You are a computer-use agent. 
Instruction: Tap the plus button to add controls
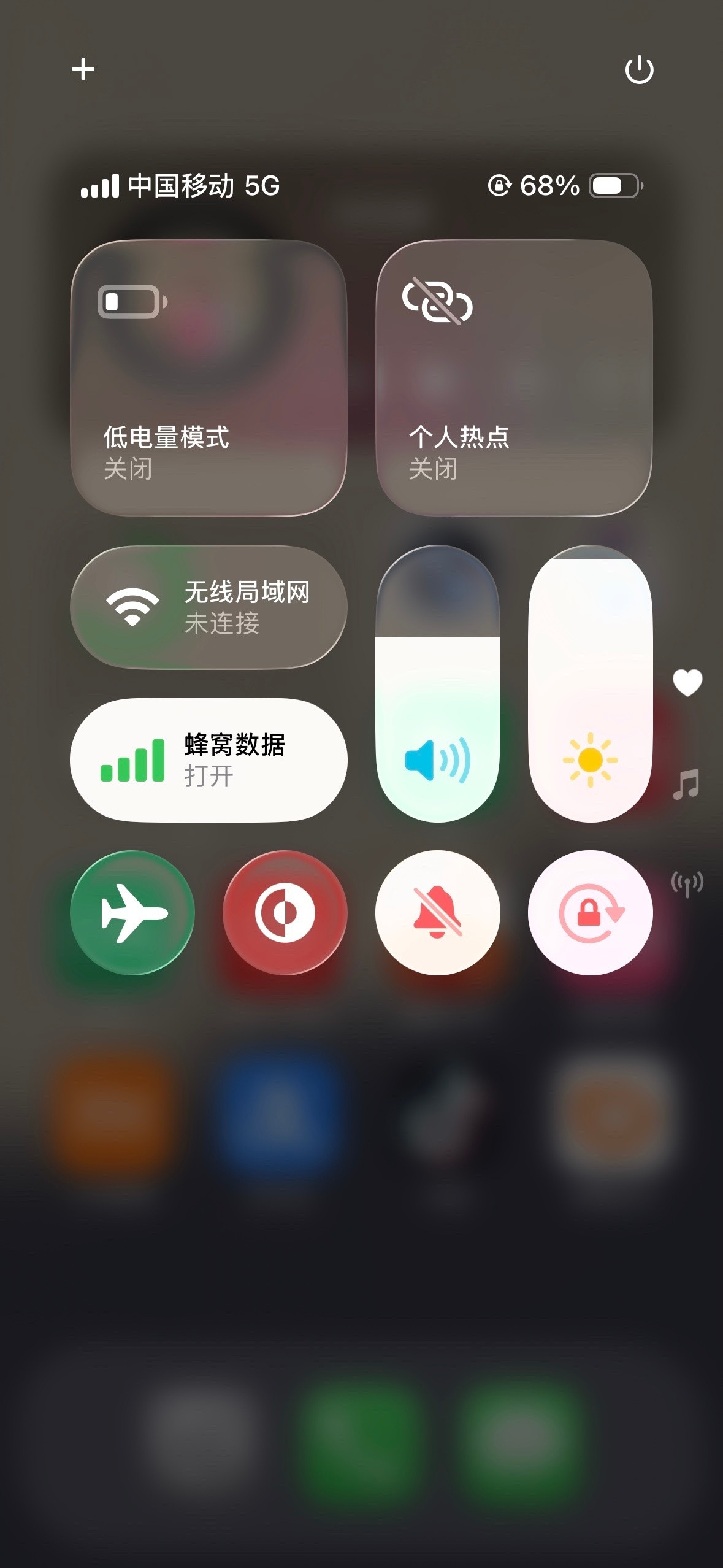pyautogui.click(x=83, y=69)
